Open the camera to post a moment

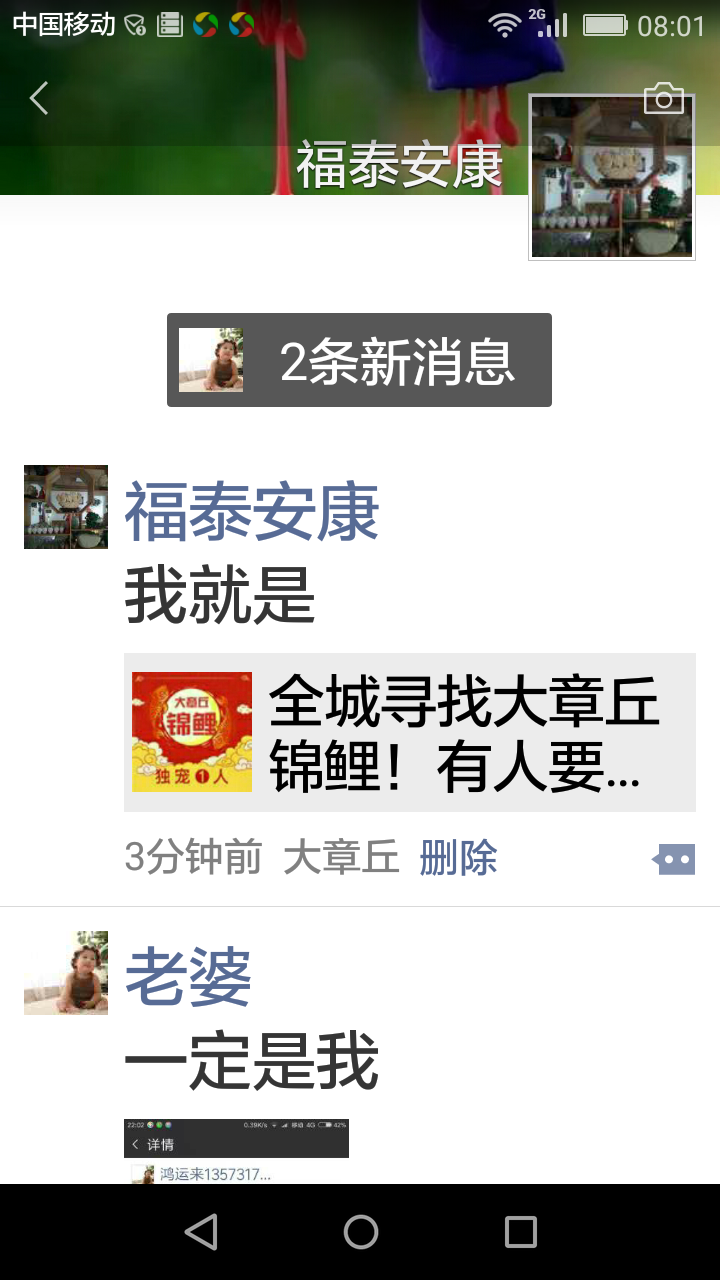[664, 98]
